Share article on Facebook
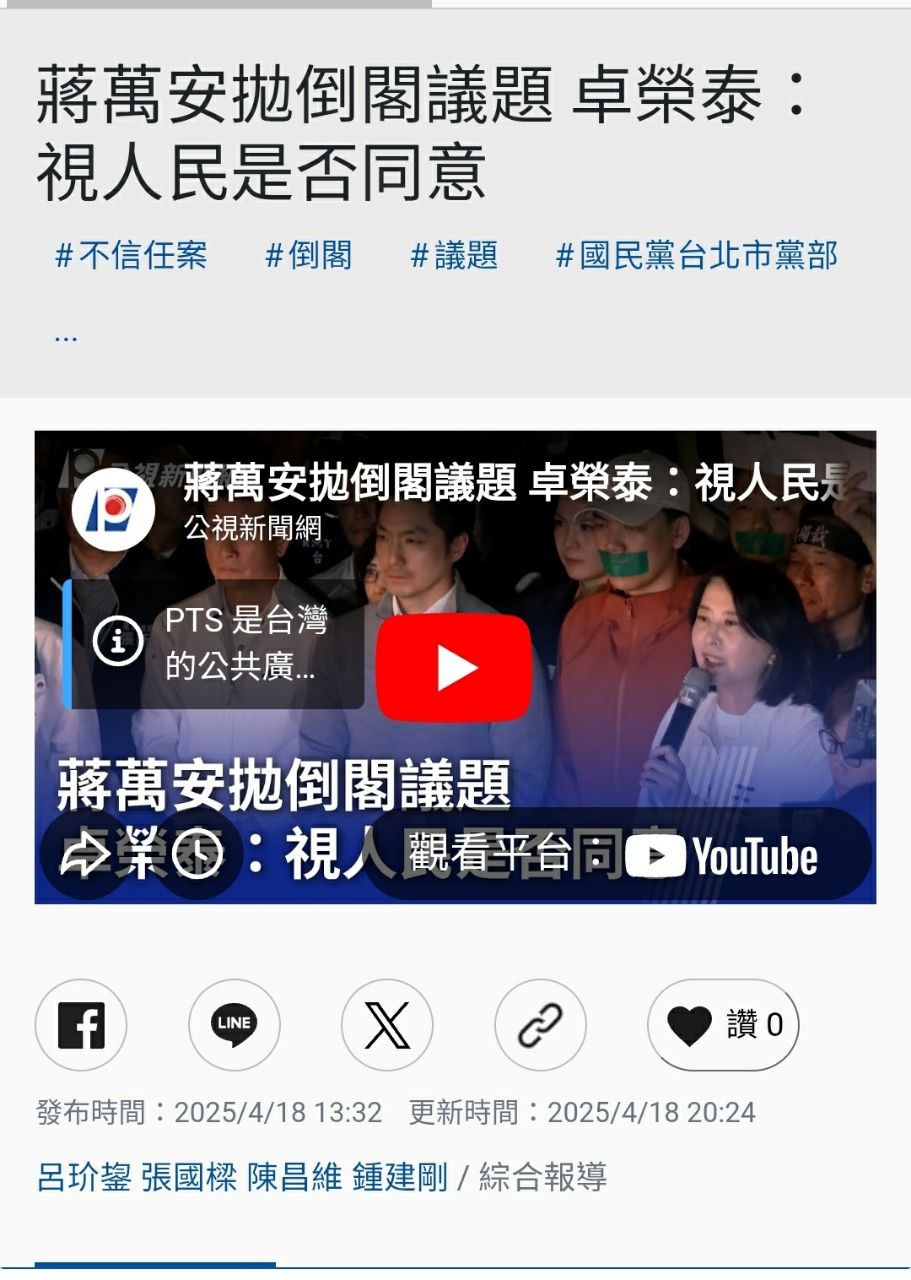 [81, 1025]
